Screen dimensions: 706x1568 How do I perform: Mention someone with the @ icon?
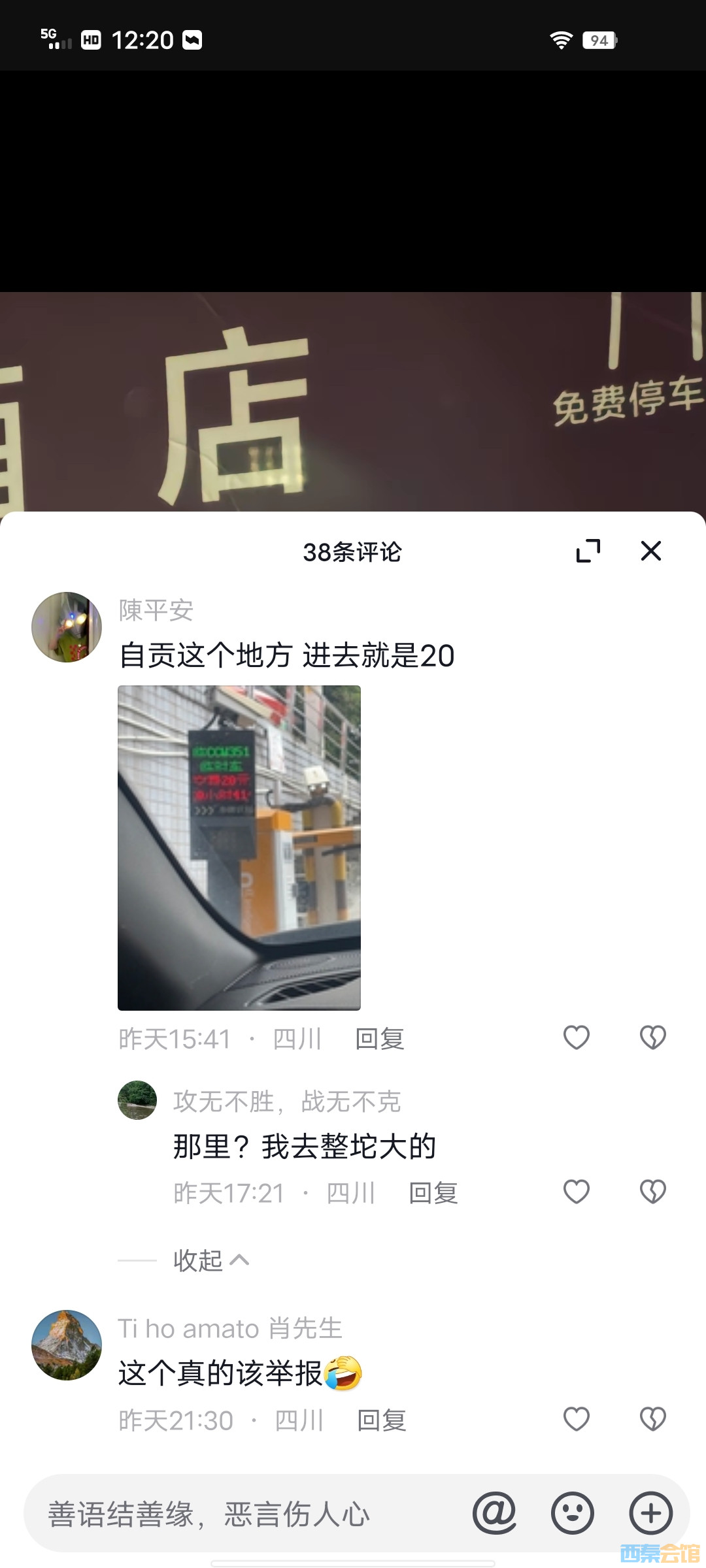[x=495, y=1513]
